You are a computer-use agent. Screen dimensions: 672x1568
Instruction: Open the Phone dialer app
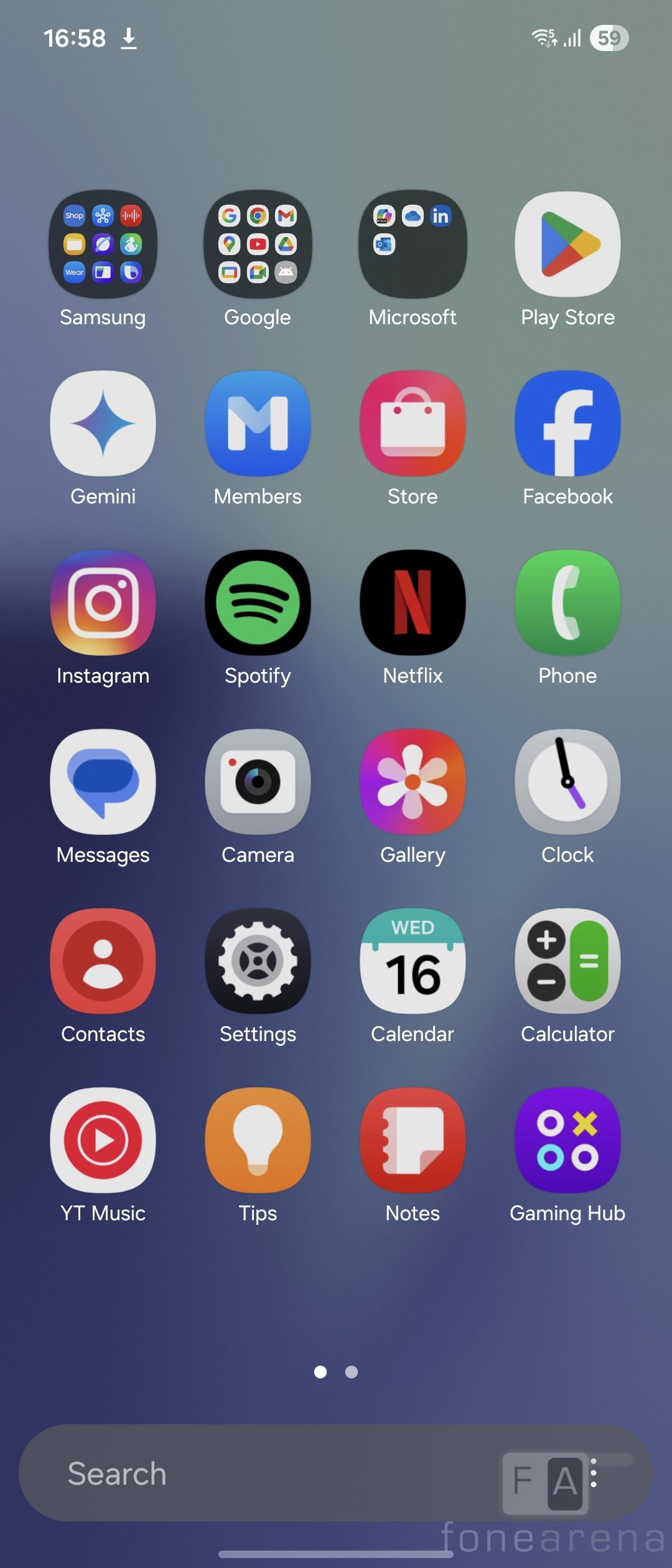567,603
